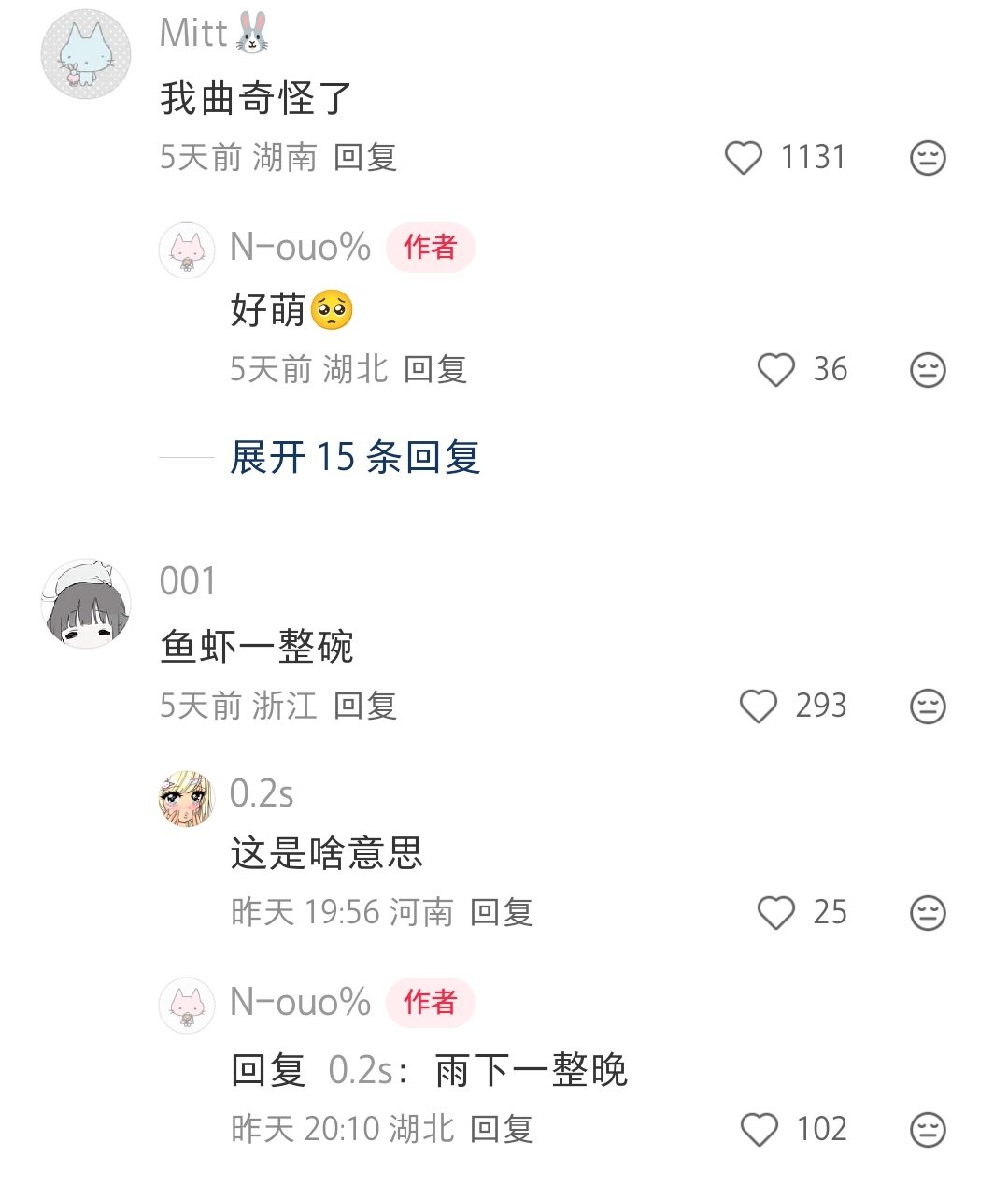The width and height of the screenshot is (1008, 1185).
Task: Like the author's 雨下一整晚 reply
Action: [759, 1129]
